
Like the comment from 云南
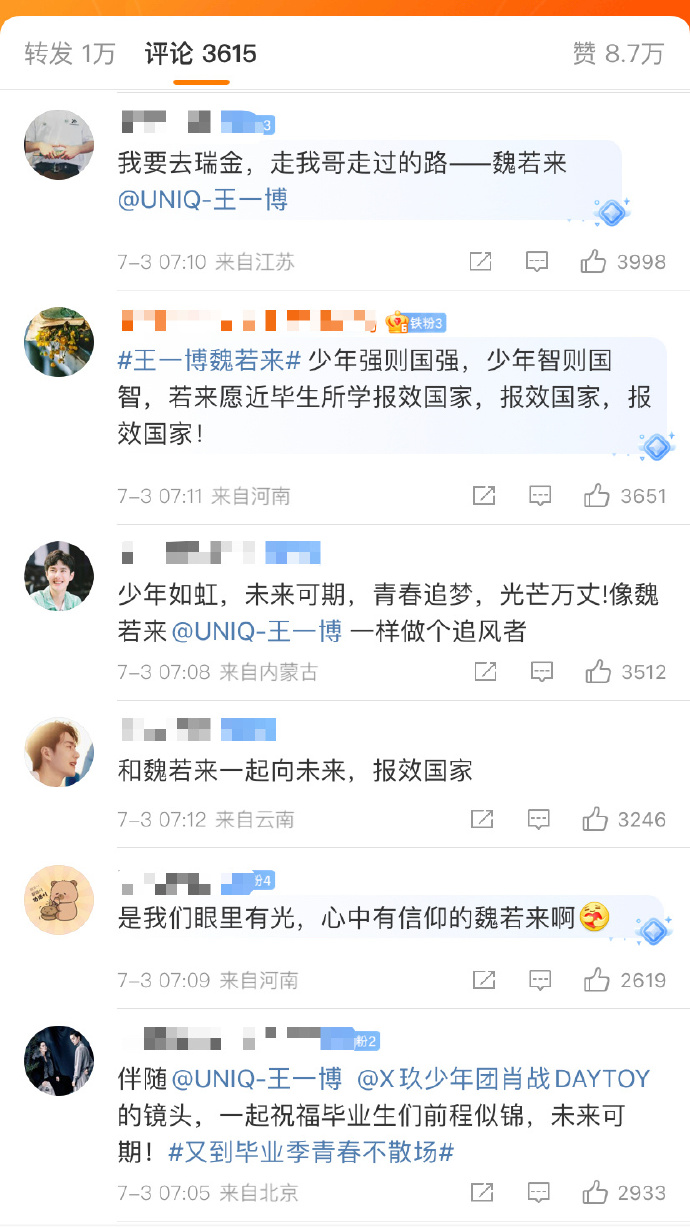(595, 820)
